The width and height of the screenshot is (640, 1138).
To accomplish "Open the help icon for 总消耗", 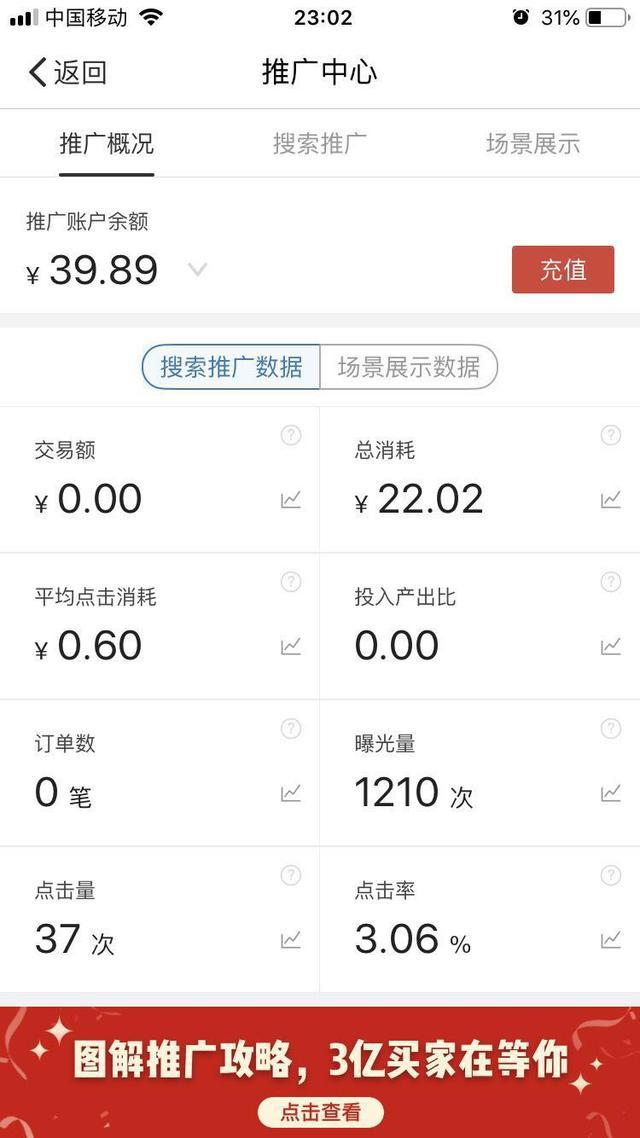I will (611, 435).
